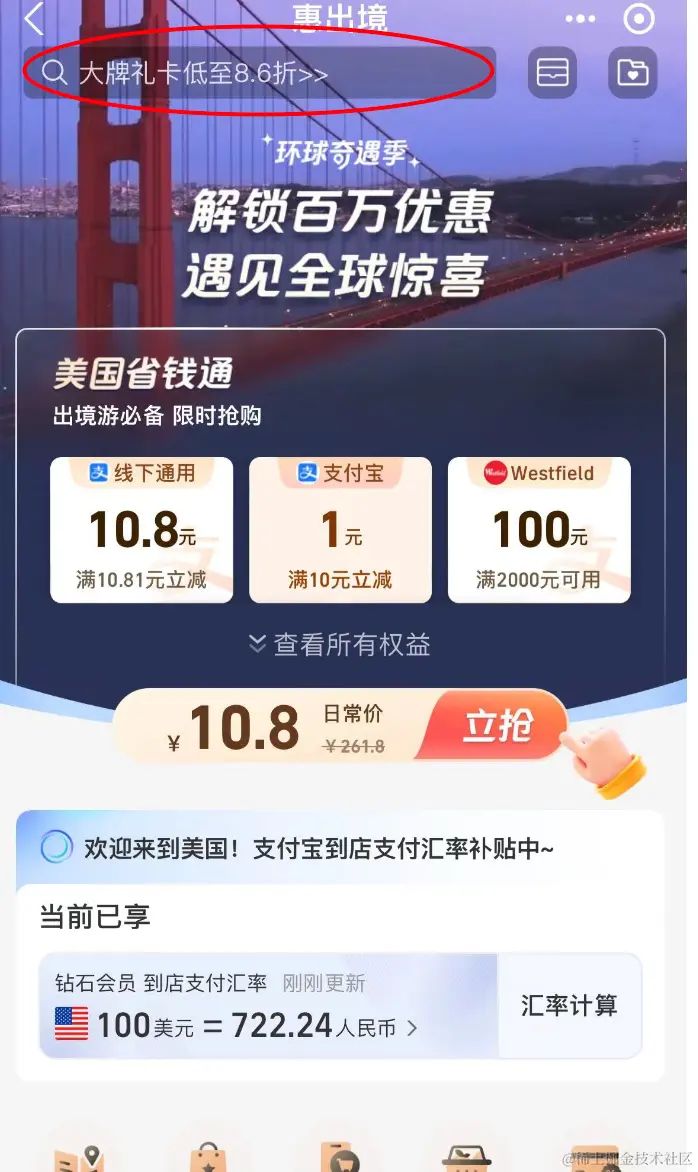Select the 支付宝 1元 coupon card
This screenshot has width=698, height=1172.
coord(340,530)
